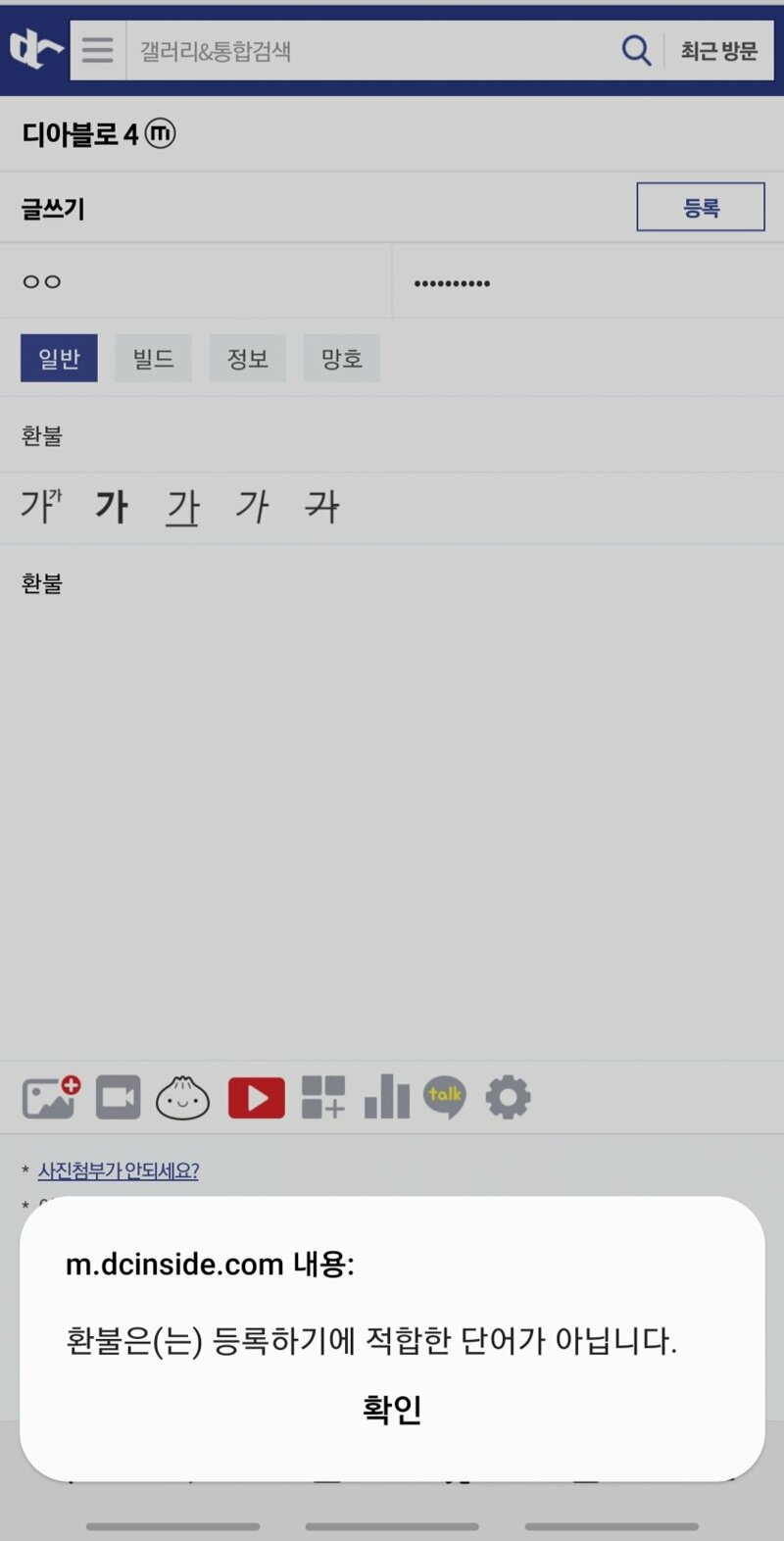Image resolution: width=784 pixels, height=1541 pixels.
Task: Submit the post with 등록
Action: coord(701,207)
